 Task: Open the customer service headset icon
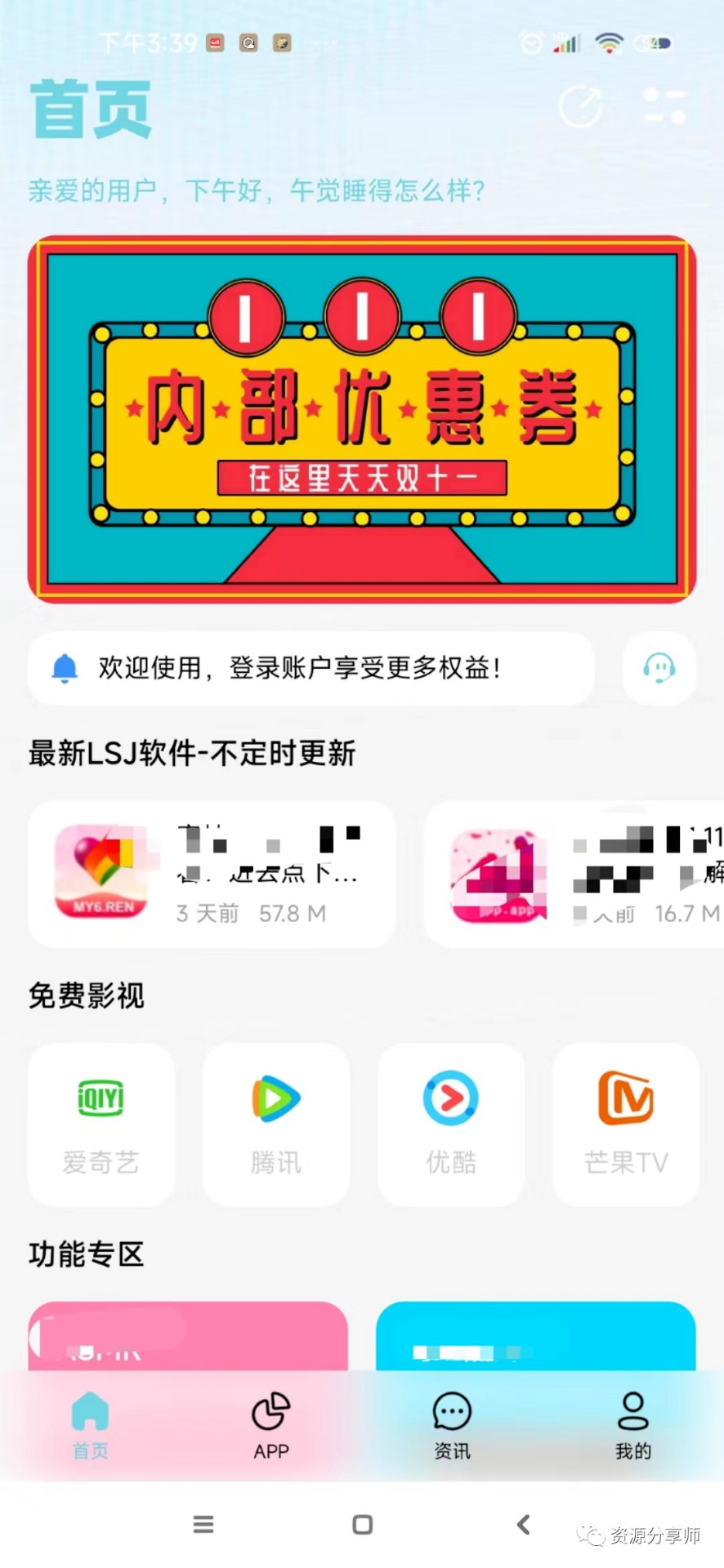pyautogui.click(x=658, y=668)
